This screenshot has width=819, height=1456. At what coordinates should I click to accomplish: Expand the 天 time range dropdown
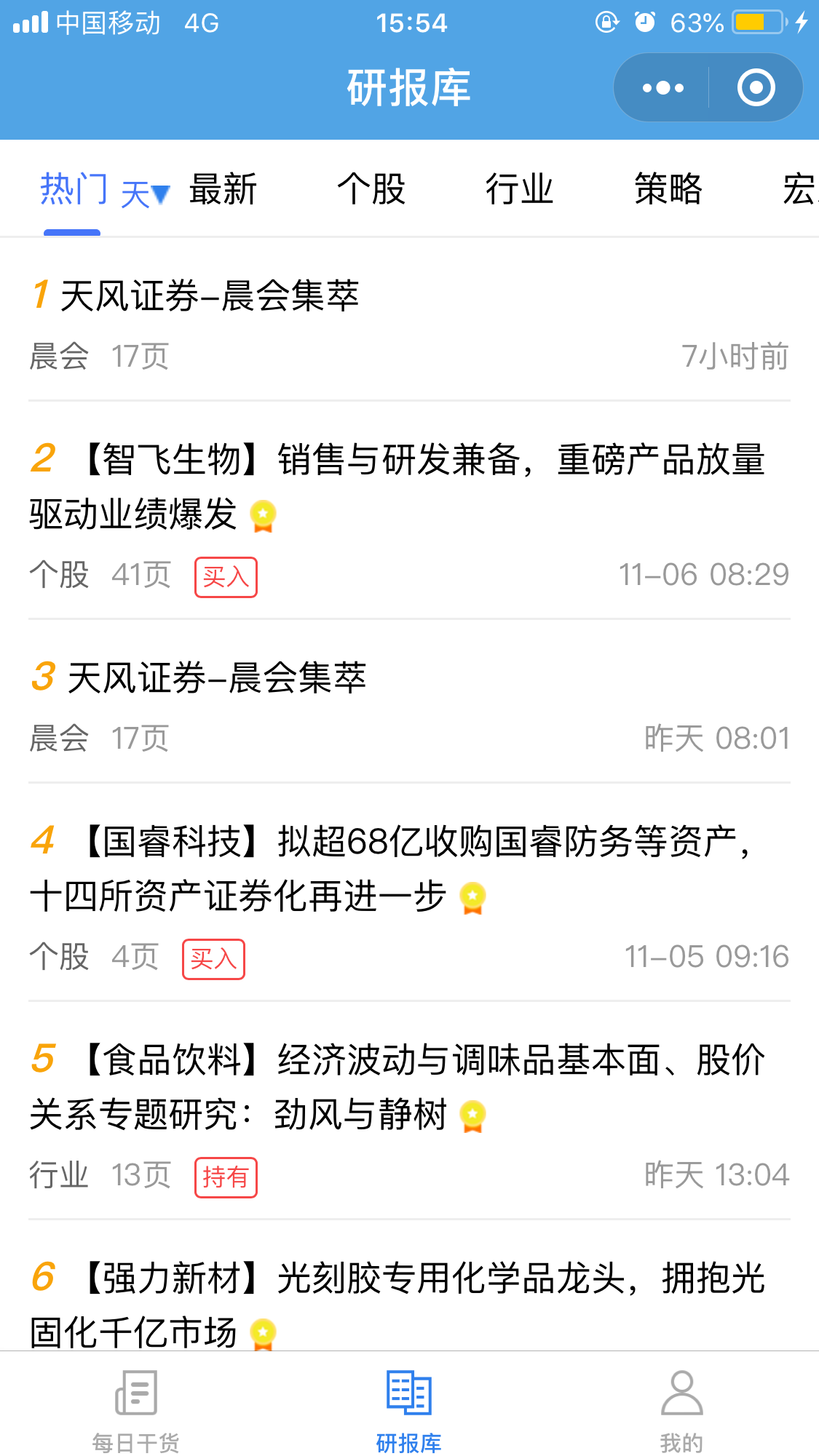pos(146,194)
